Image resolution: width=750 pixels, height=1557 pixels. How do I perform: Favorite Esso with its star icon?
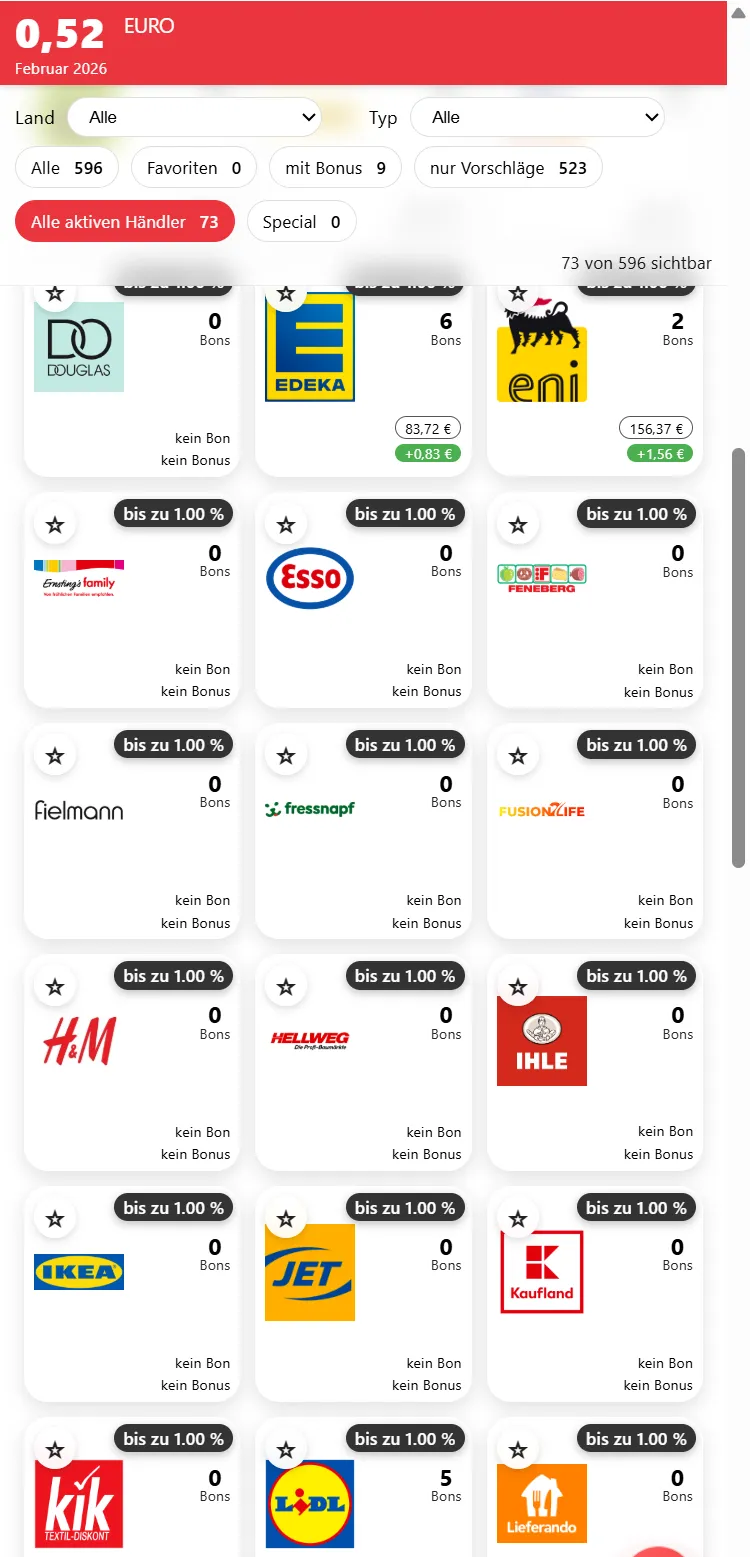point(286,524)
